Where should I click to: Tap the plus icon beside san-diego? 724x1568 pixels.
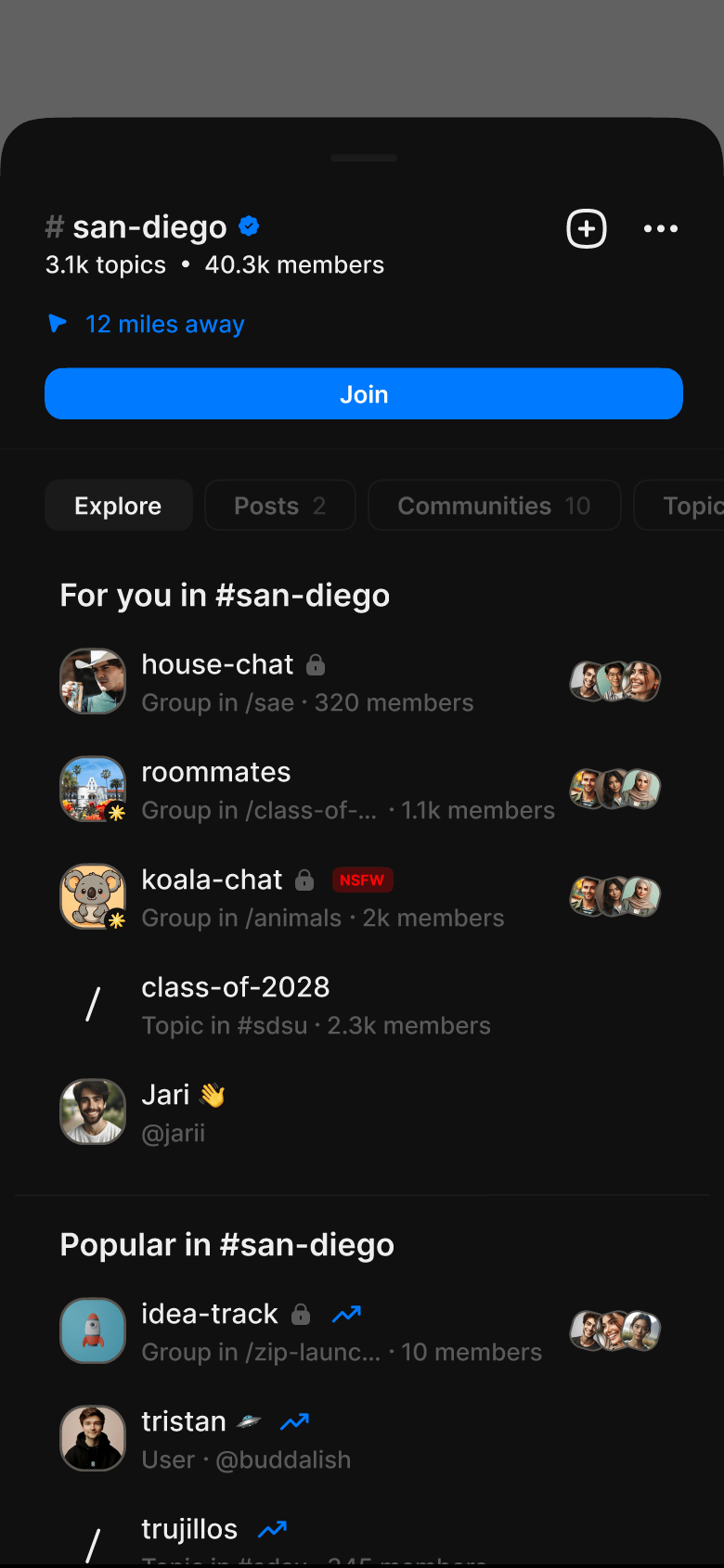[587, 229]
